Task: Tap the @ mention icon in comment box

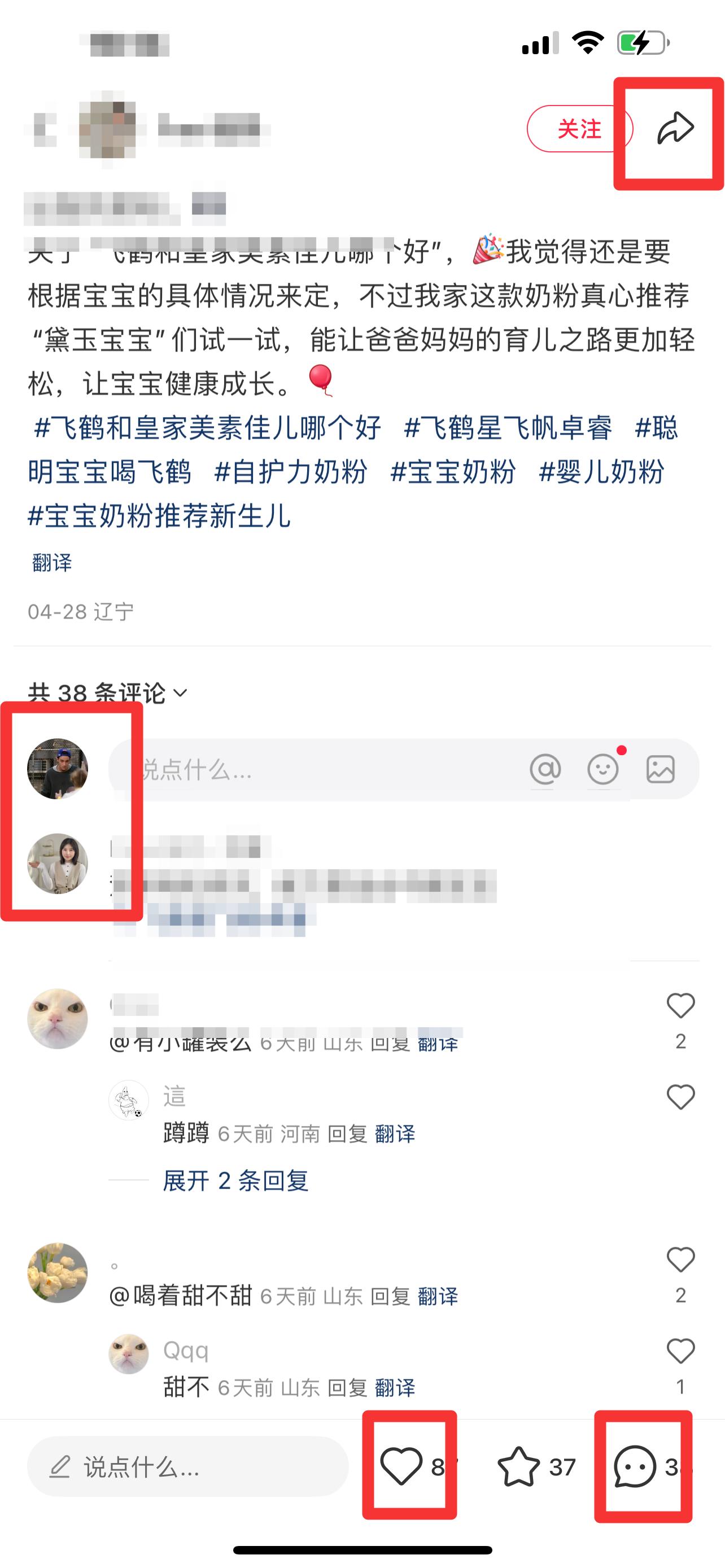Action: click(545, 769)
